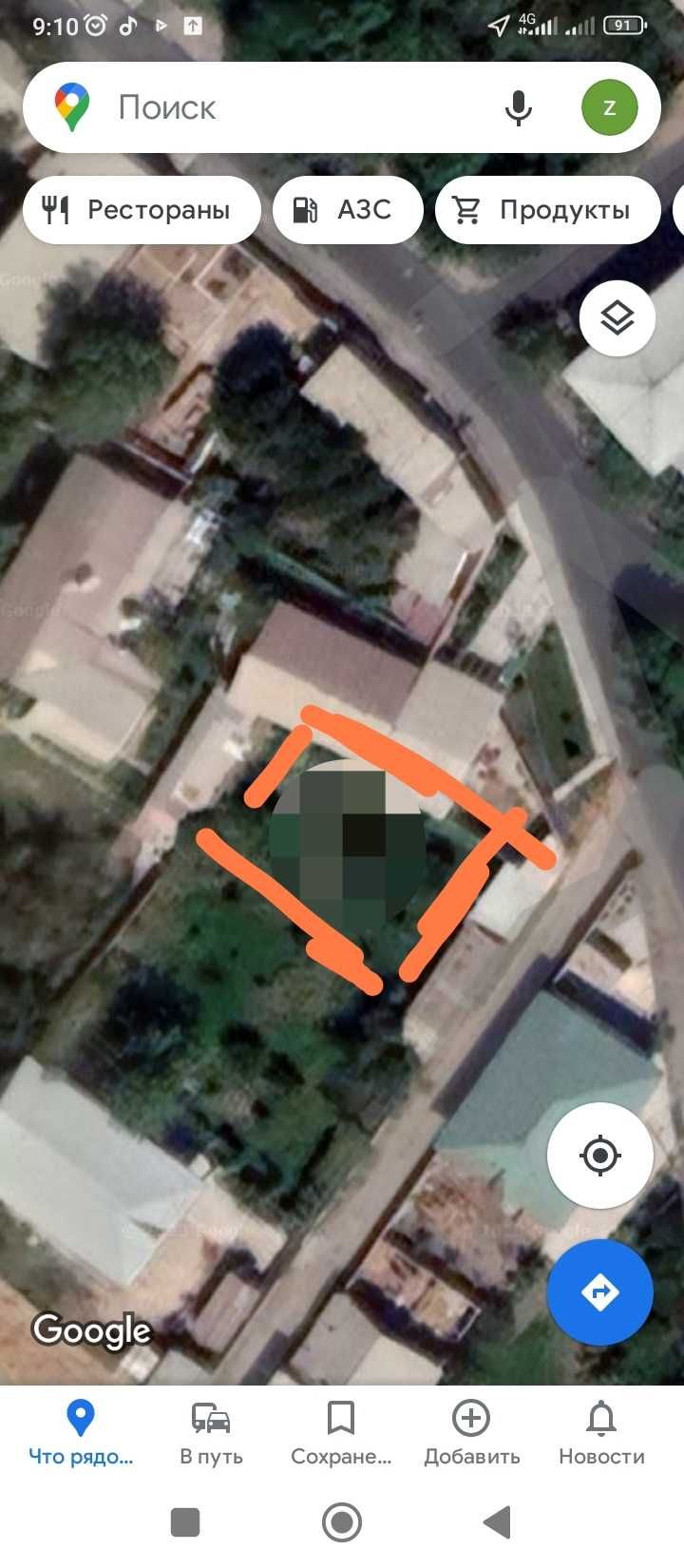
Task: Go back with the system back button
Action: pos(498,1522)
